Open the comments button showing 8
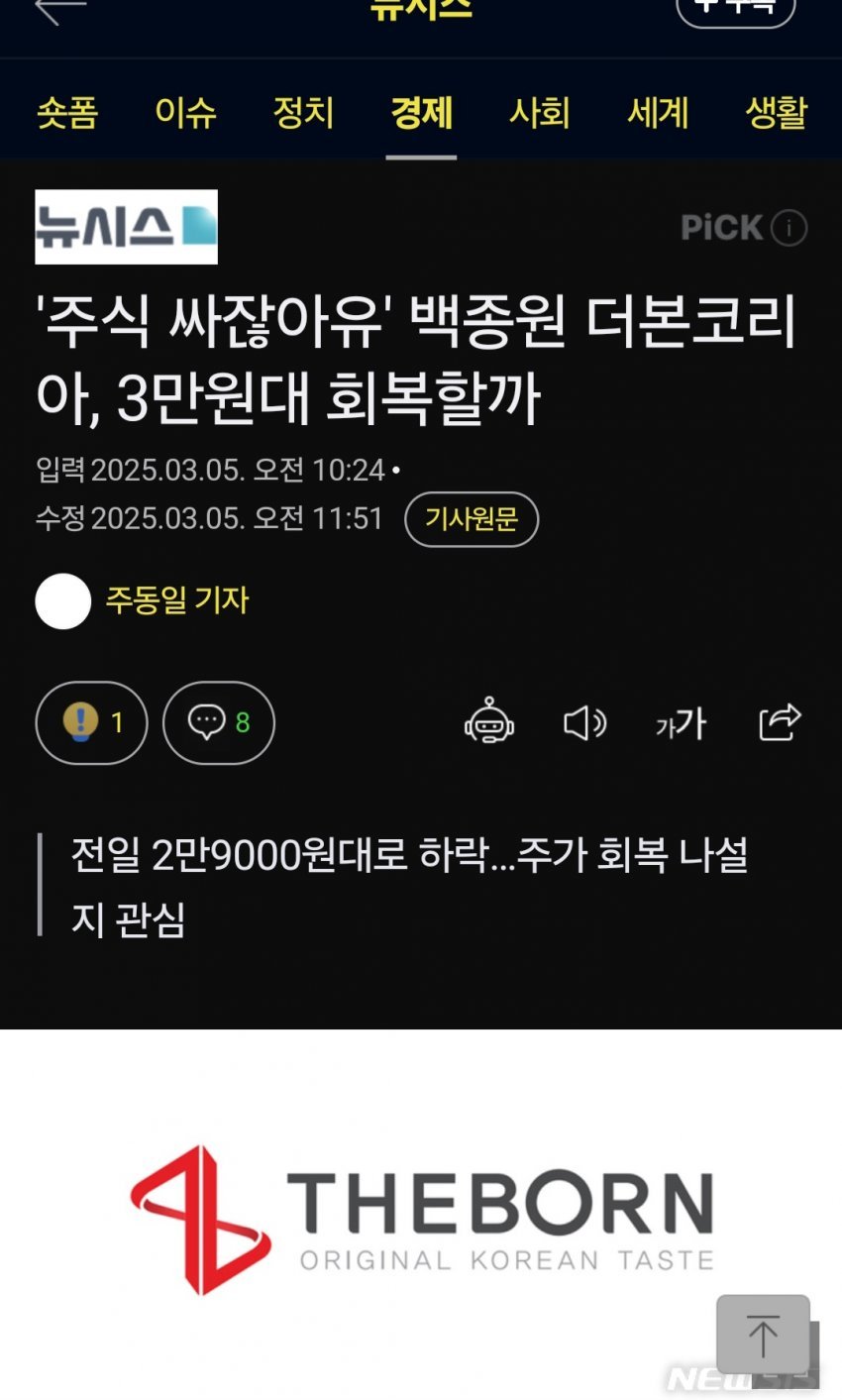Screen dimensions: 842x1400 (218, 723)
